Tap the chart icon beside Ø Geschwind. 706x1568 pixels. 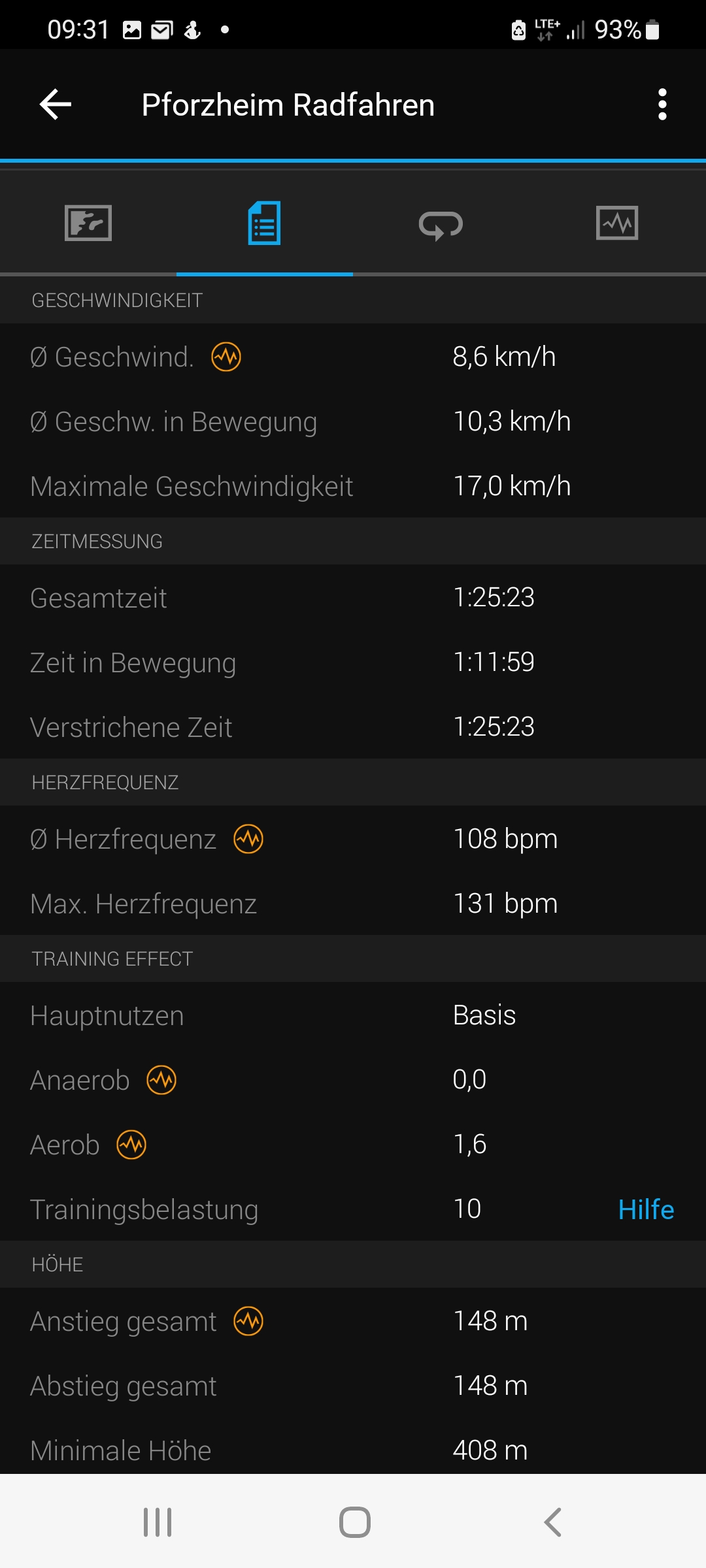tap(226, 357)
